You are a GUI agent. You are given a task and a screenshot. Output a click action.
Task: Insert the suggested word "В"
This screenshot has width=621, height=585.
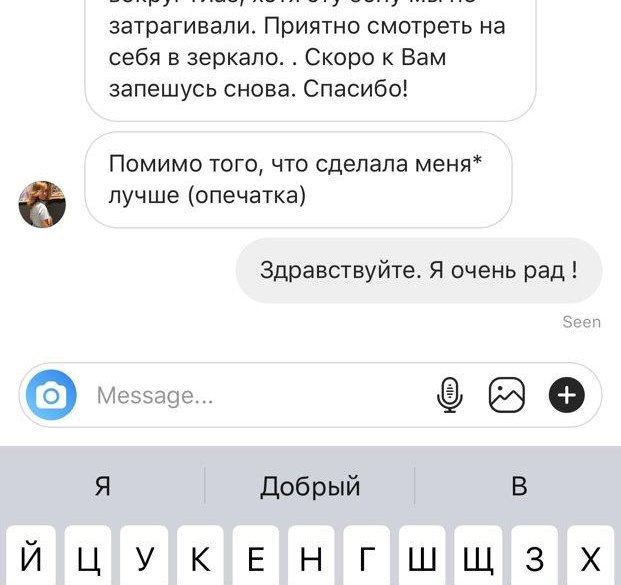[518, 487]
